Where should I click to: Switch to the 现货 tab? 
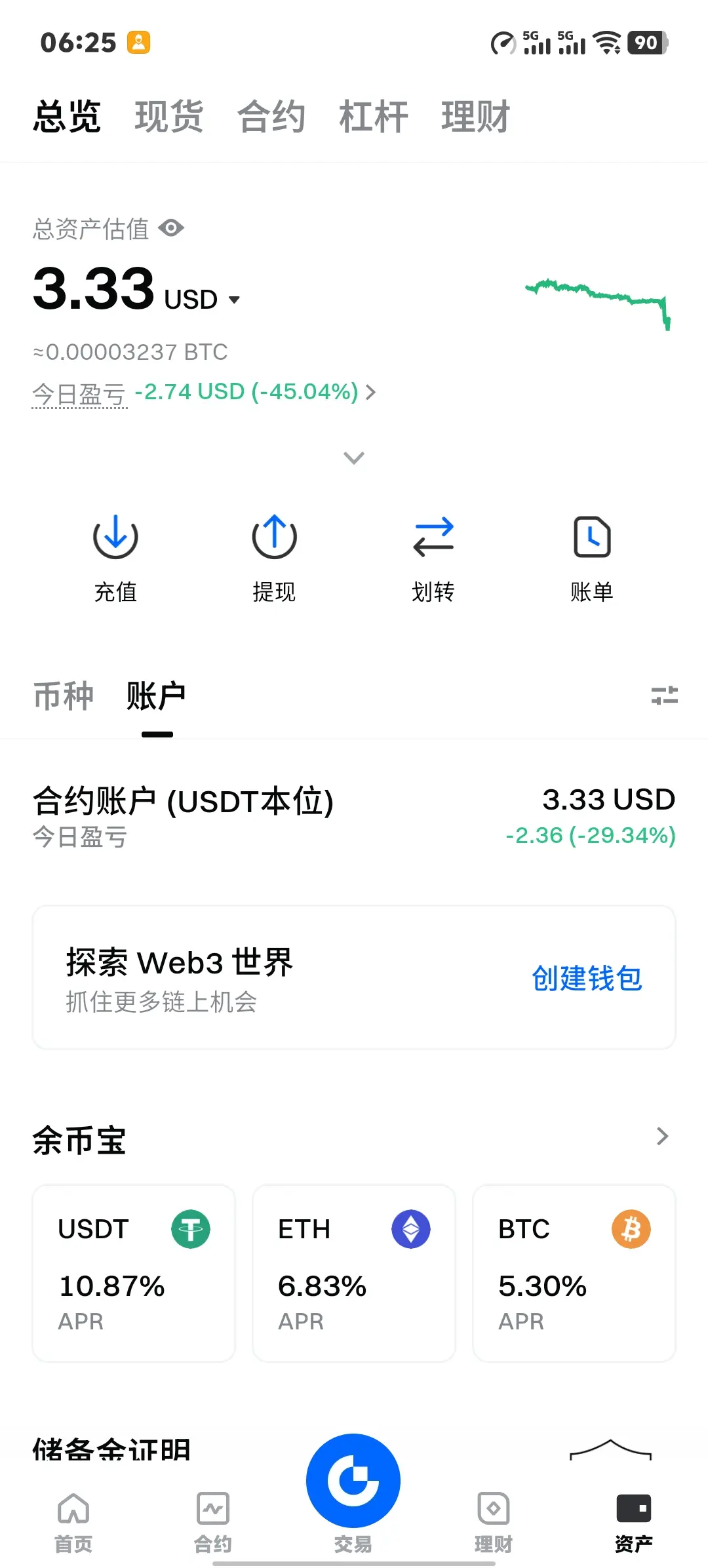(x=169, y=117)
